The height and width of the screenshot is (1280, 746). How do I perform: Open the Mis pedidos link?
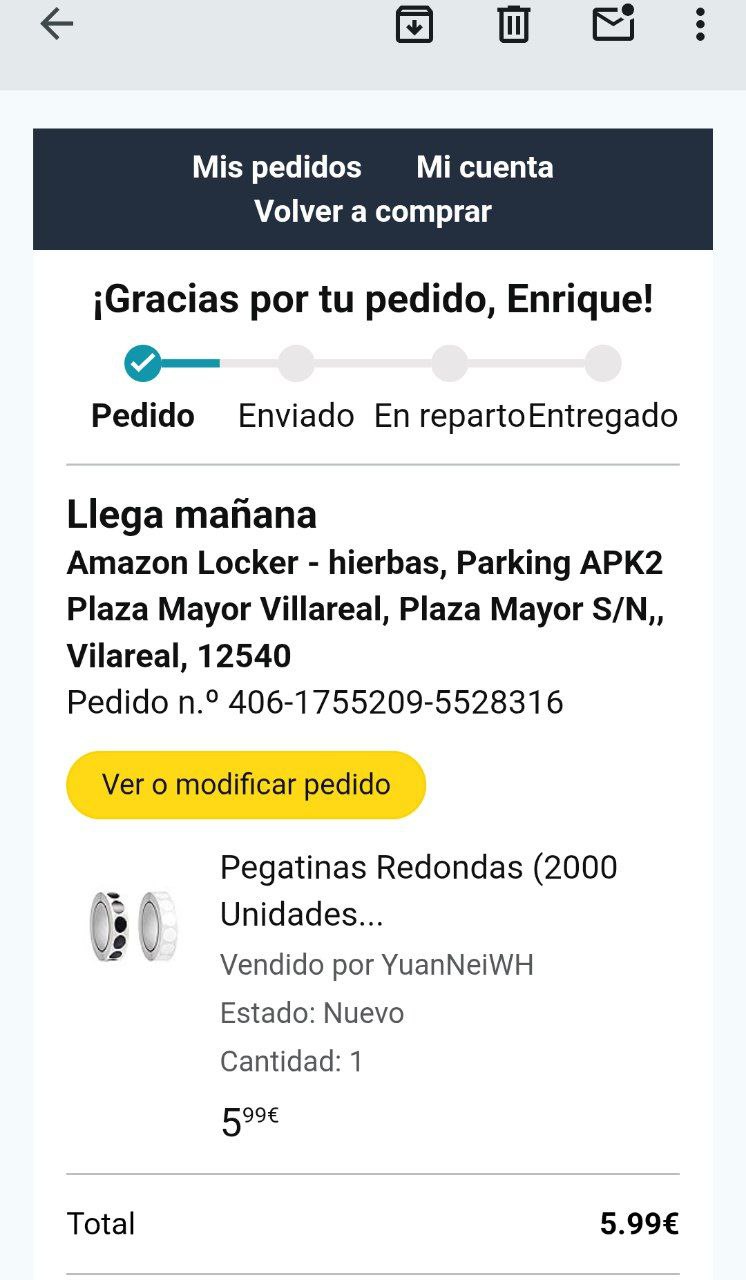[277, 167]
